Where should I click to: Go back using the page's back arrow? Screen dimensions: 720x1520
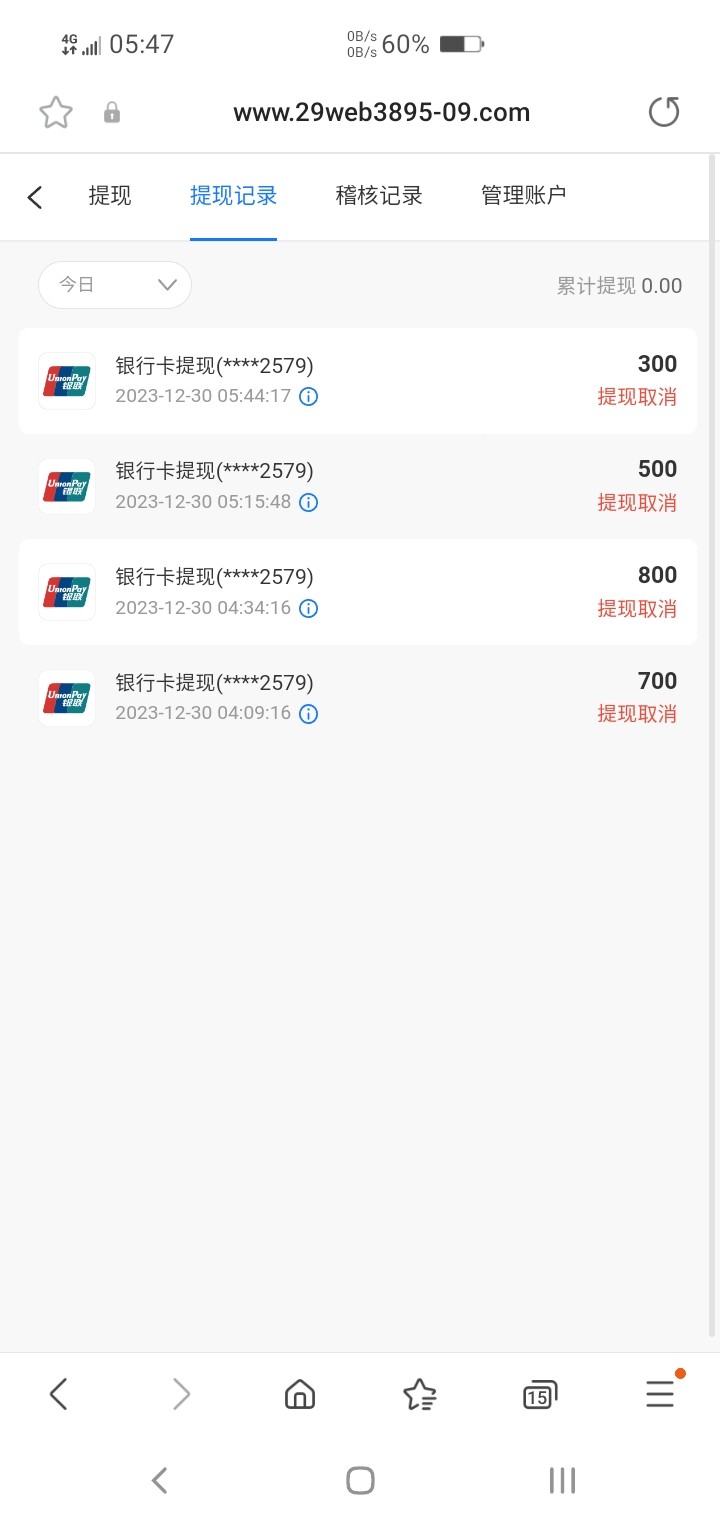pos(35,197)
